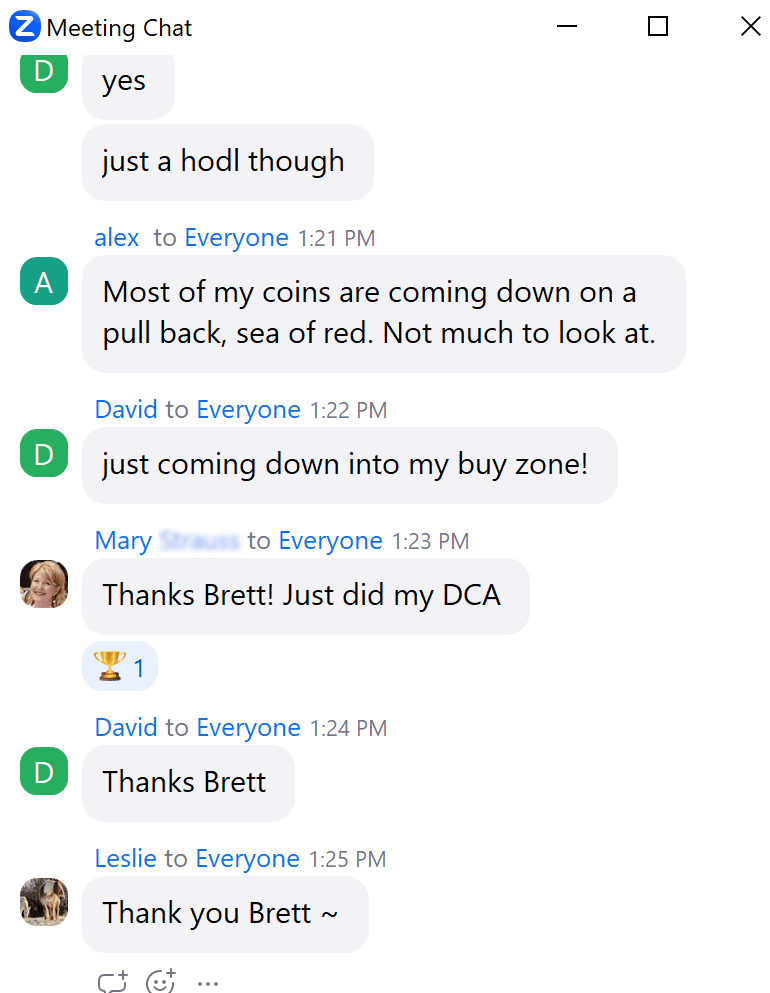770x993 pixels.
Task: Tap the trophy reaction under Mary's message
Action: [x=120, y=667]
